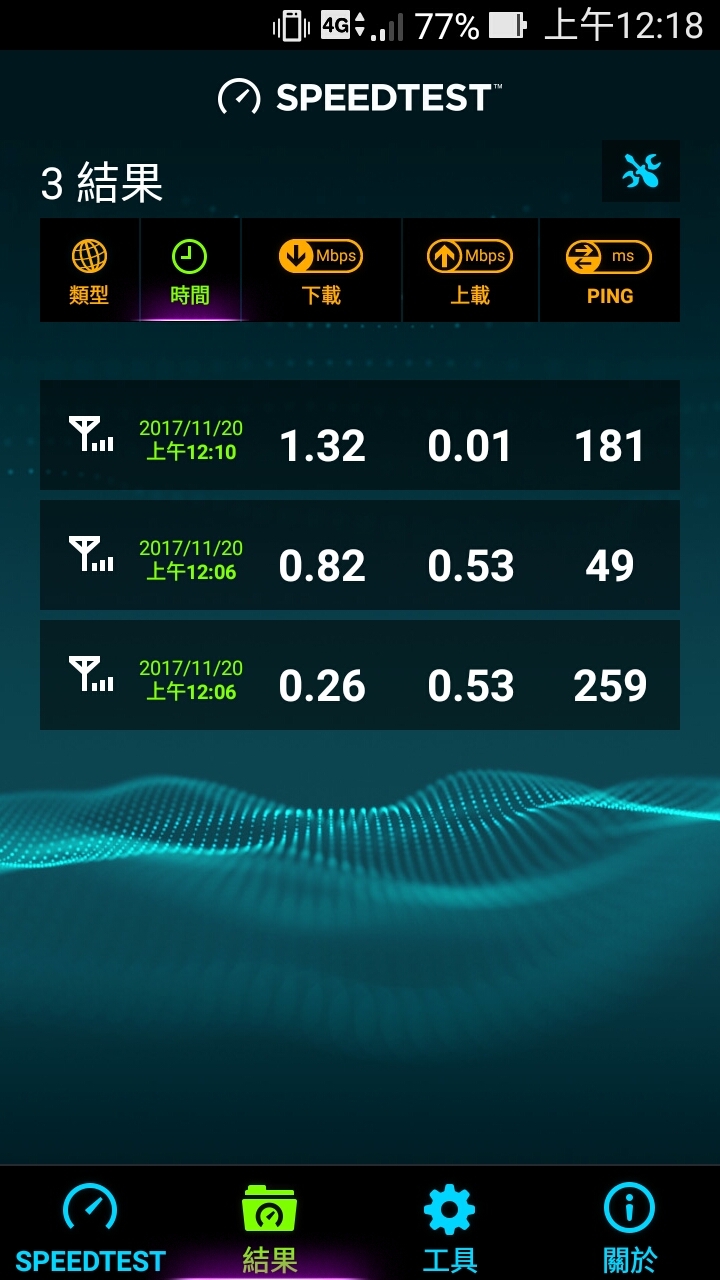Open the result with 0.82 download speed

click(360, 555)
